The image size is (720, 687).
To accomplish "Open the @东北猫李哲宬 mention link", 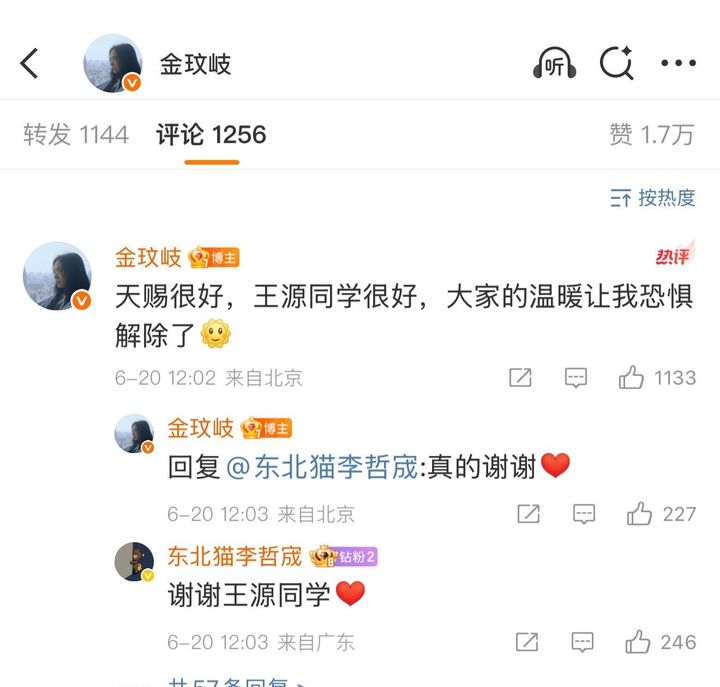I will click(x=323, y=467).
